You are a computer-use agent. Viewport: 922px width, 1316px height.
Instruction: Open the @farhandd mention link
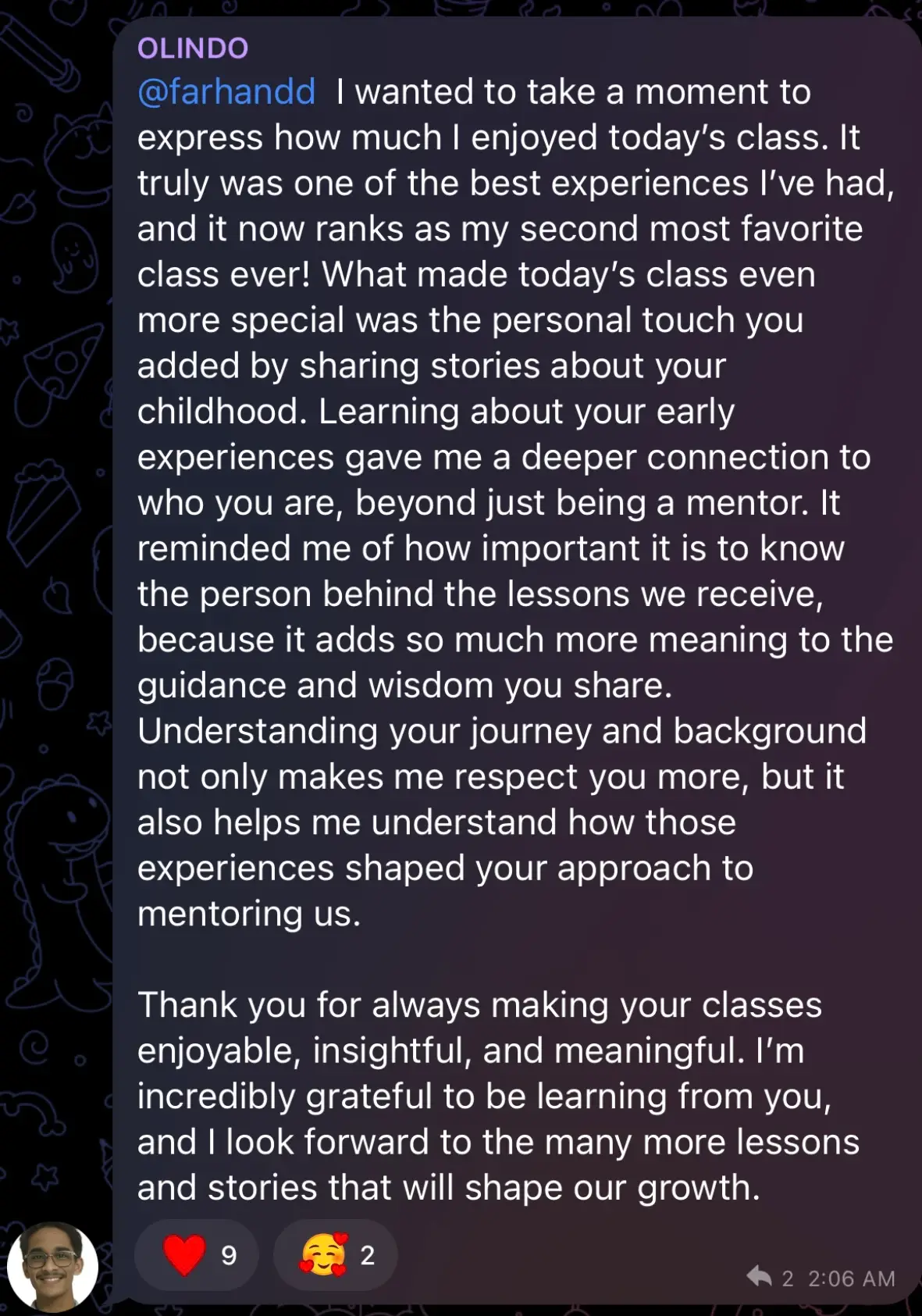click(226, 92)
